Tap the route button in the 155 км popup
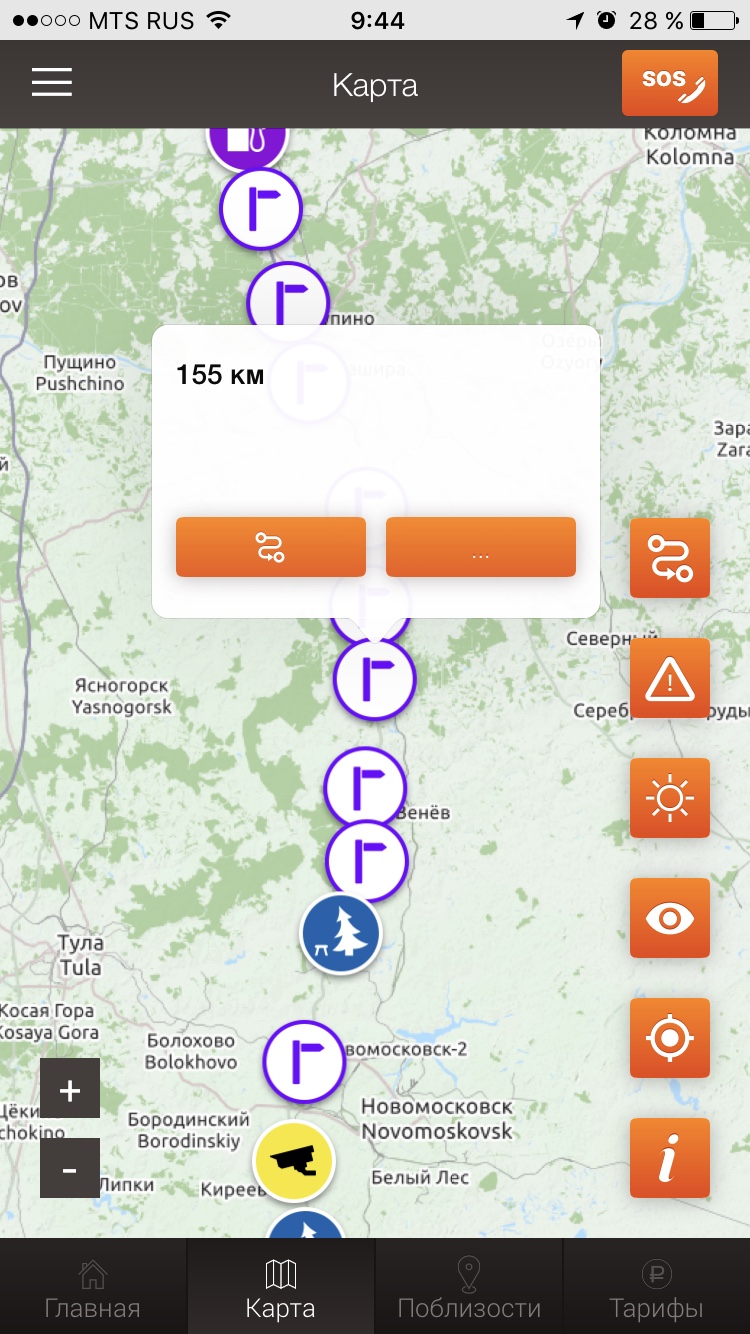This screenshot has width=750, height=1334. pos(271,547)
